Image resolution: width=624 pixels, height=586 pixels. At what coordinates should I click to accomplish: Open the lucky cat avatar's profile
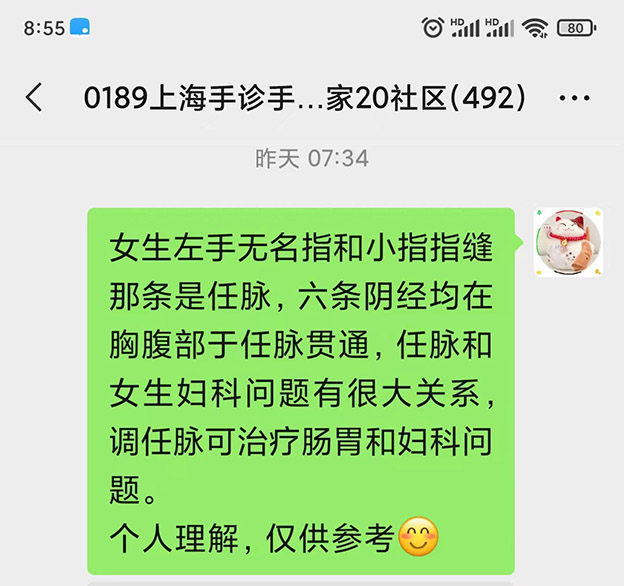click(x=568, y=243)
